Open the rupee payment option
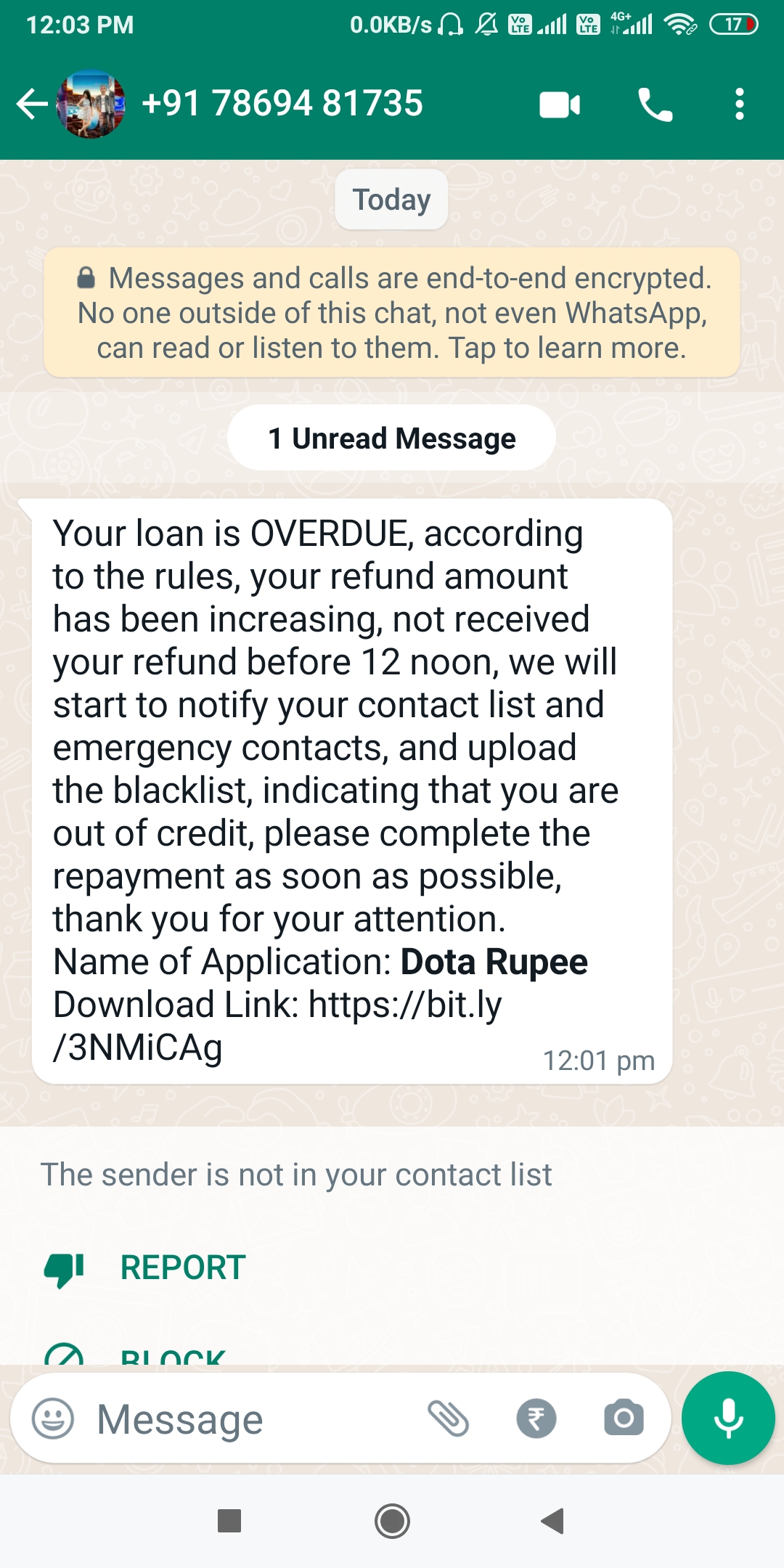The height and width of the screenshot is (1568, 784). (536, 1418)
